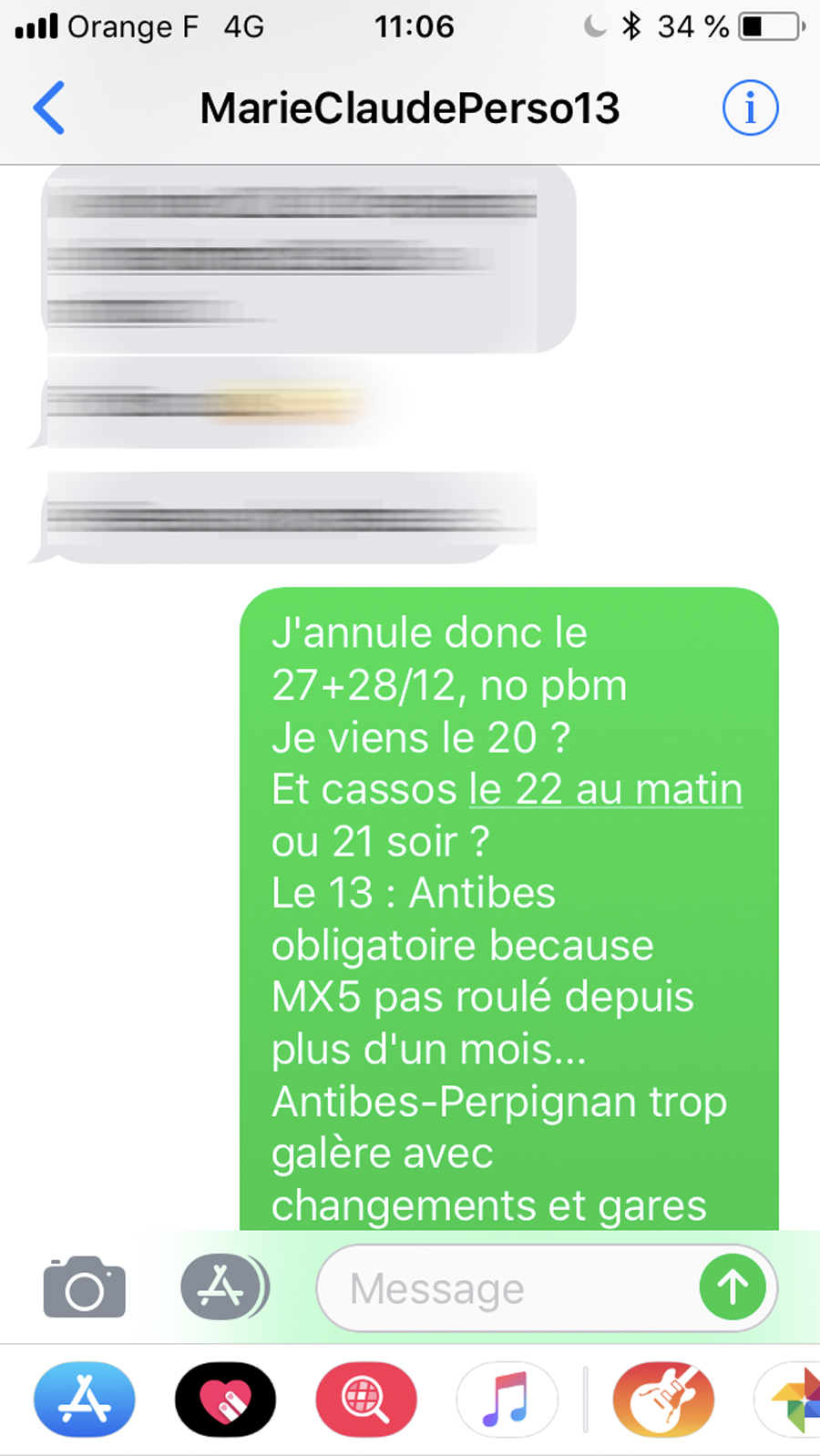This screenshot has height=1456, width=820.
Task: Open the Music app in drawer
Action: click(507, 1399)
